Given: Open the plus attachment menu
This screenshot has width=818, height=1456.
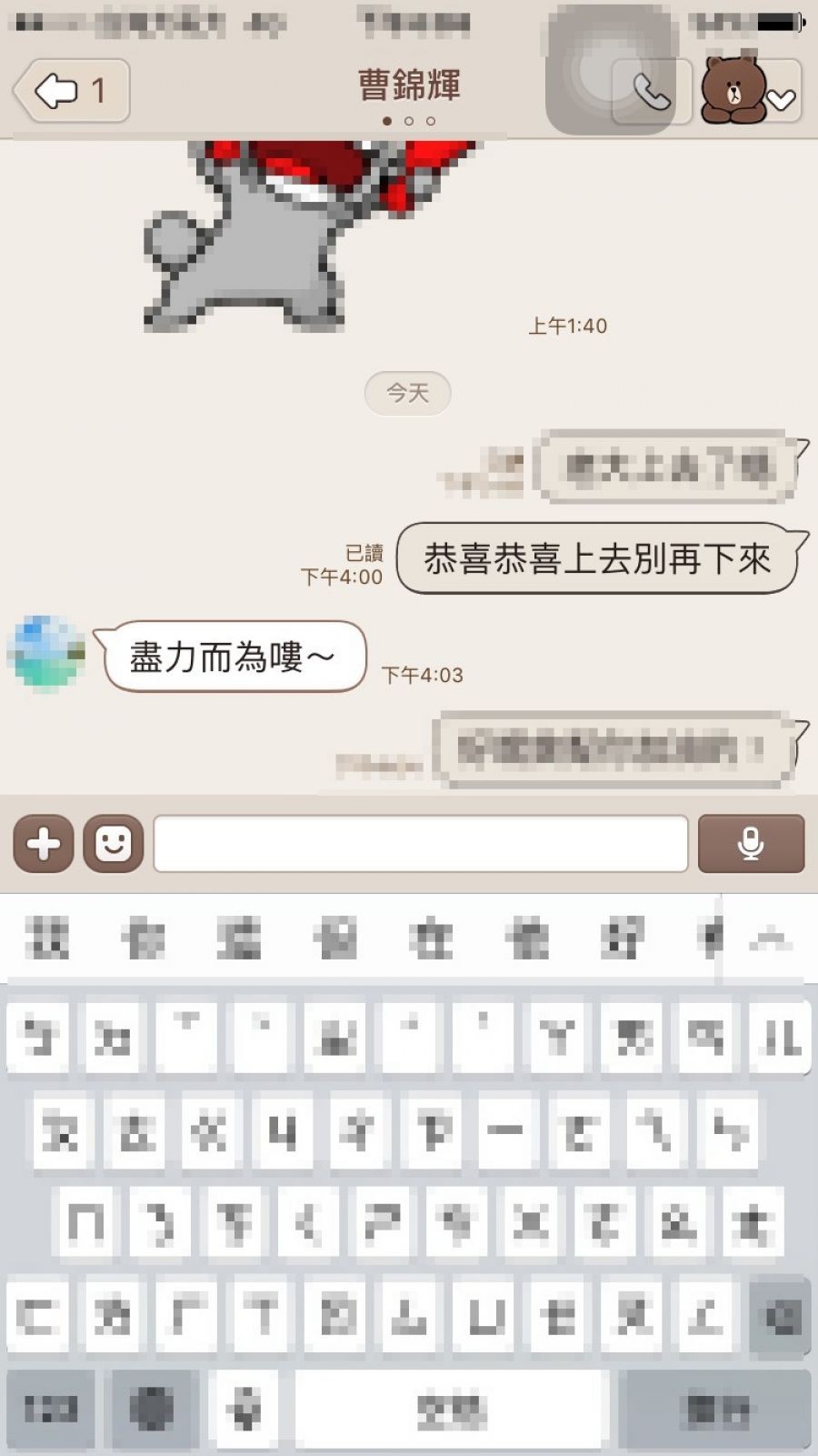Looking at the screenshot, I should [x=43, y=844].
